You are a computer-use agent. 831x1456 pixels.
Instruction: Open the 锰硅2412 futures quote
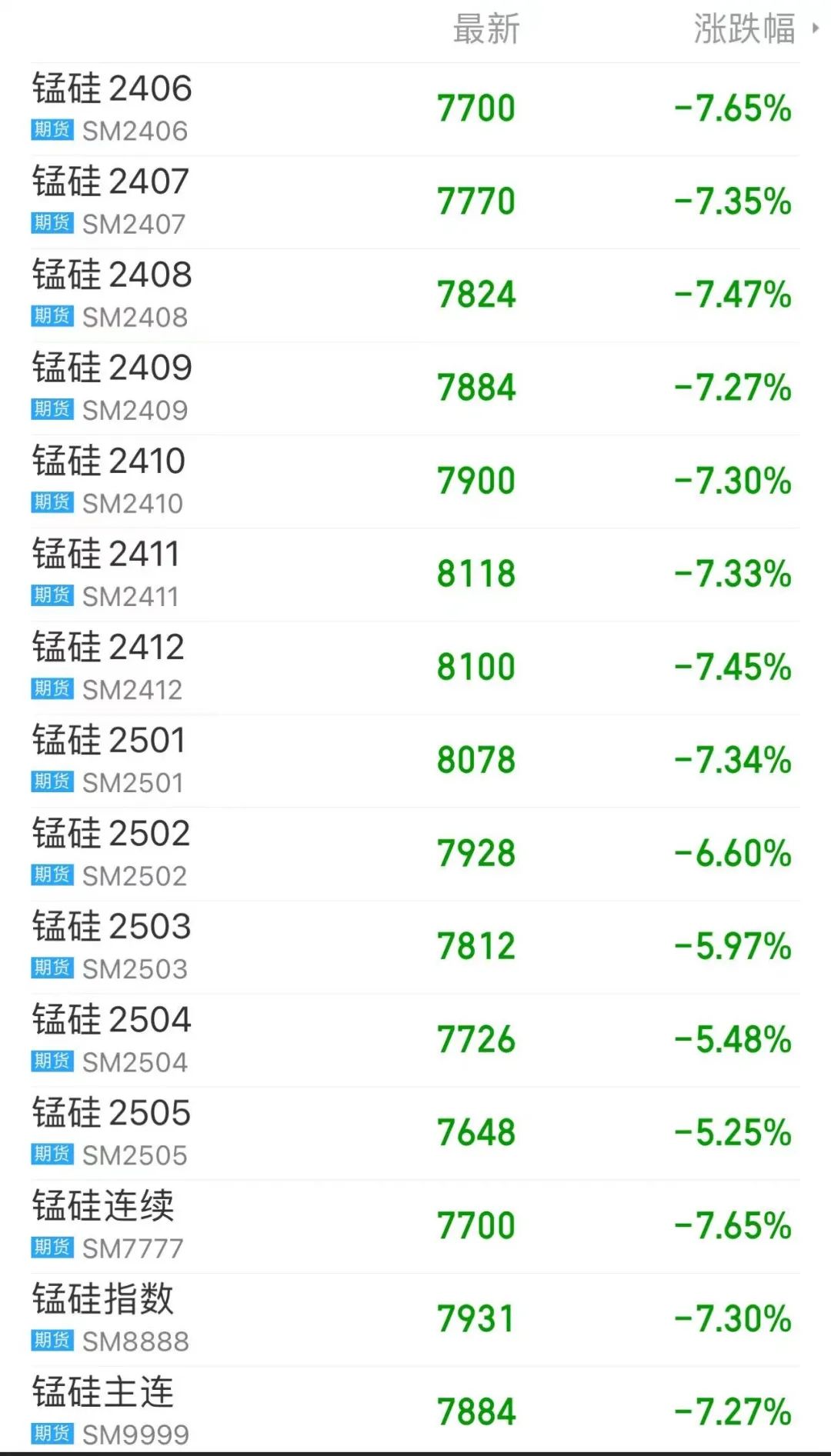point(415,668)
